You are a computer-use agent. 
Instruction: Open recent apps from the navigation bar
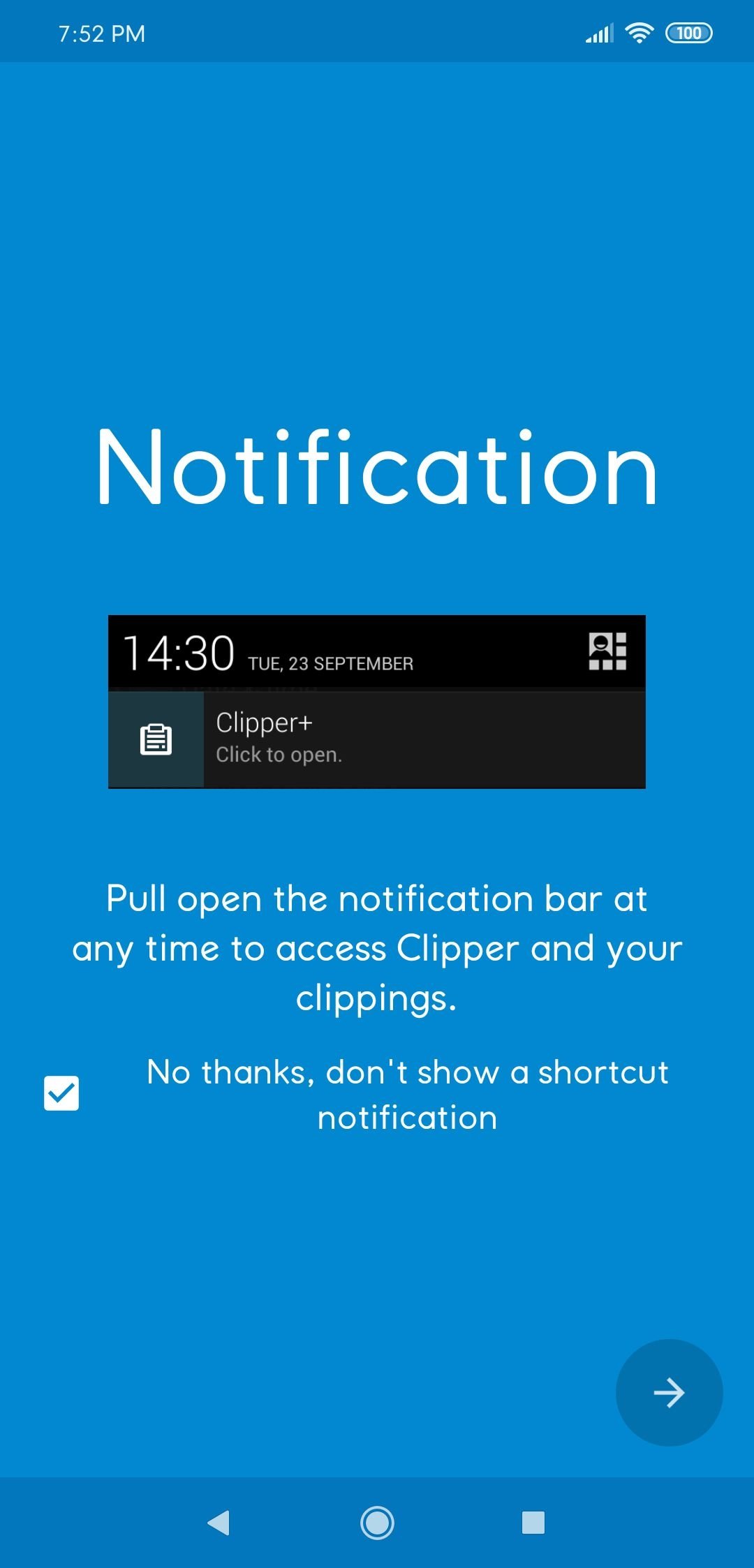533,1523
